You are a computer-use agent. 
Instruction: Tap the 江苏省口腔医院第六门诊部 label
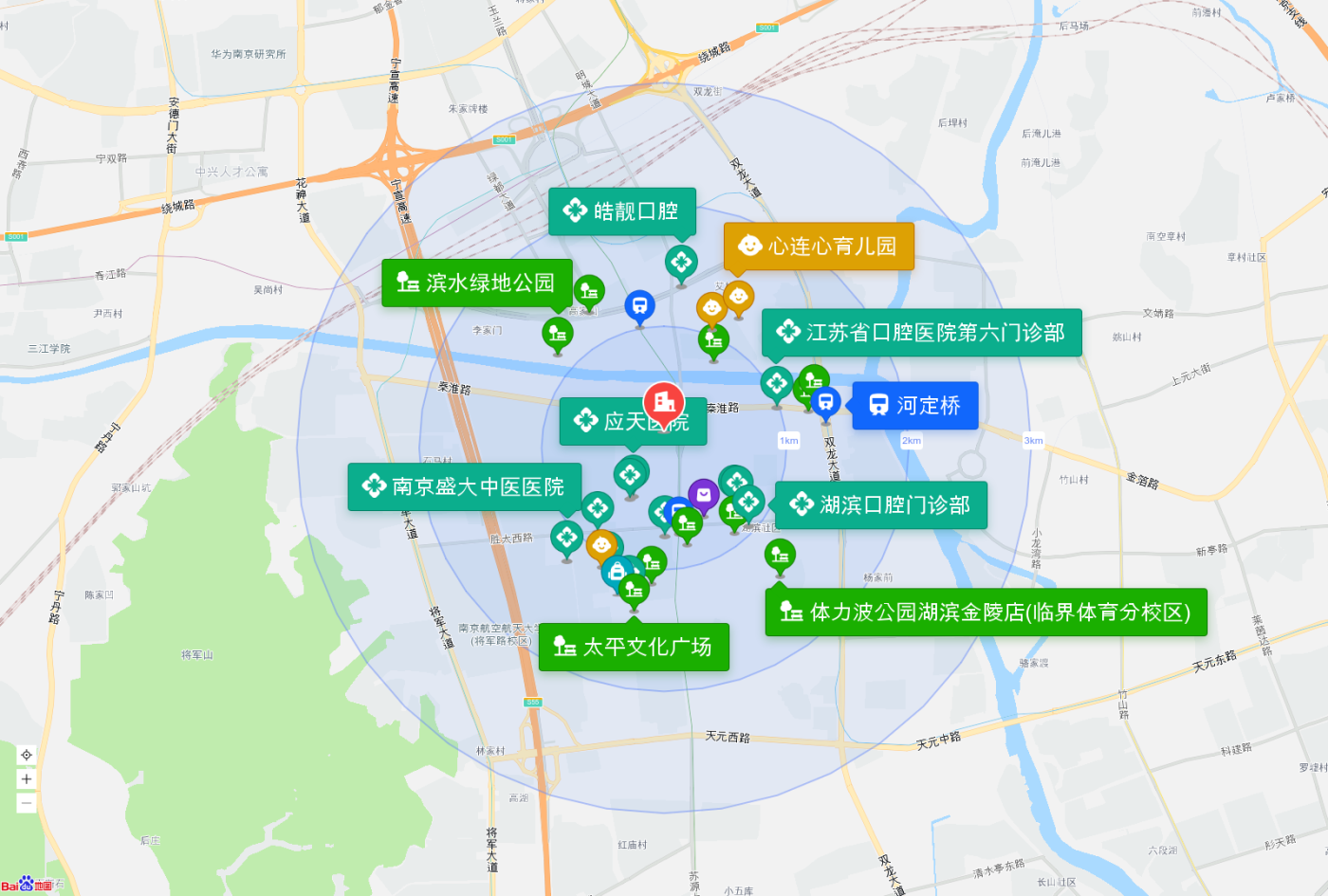pos(921,333)
